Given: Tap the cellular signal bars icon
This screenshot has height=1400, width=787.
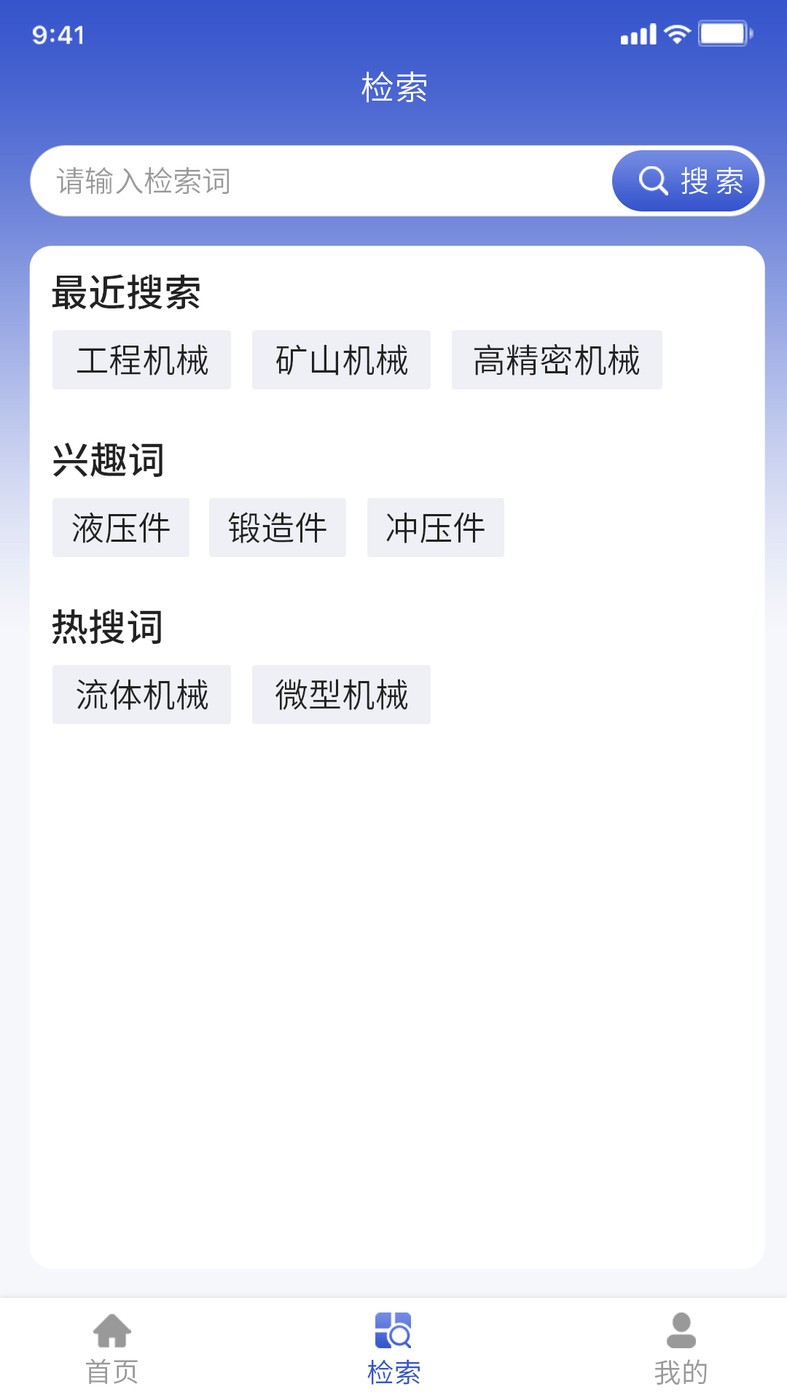Looking at the screenshot, I should coord(637,33).
